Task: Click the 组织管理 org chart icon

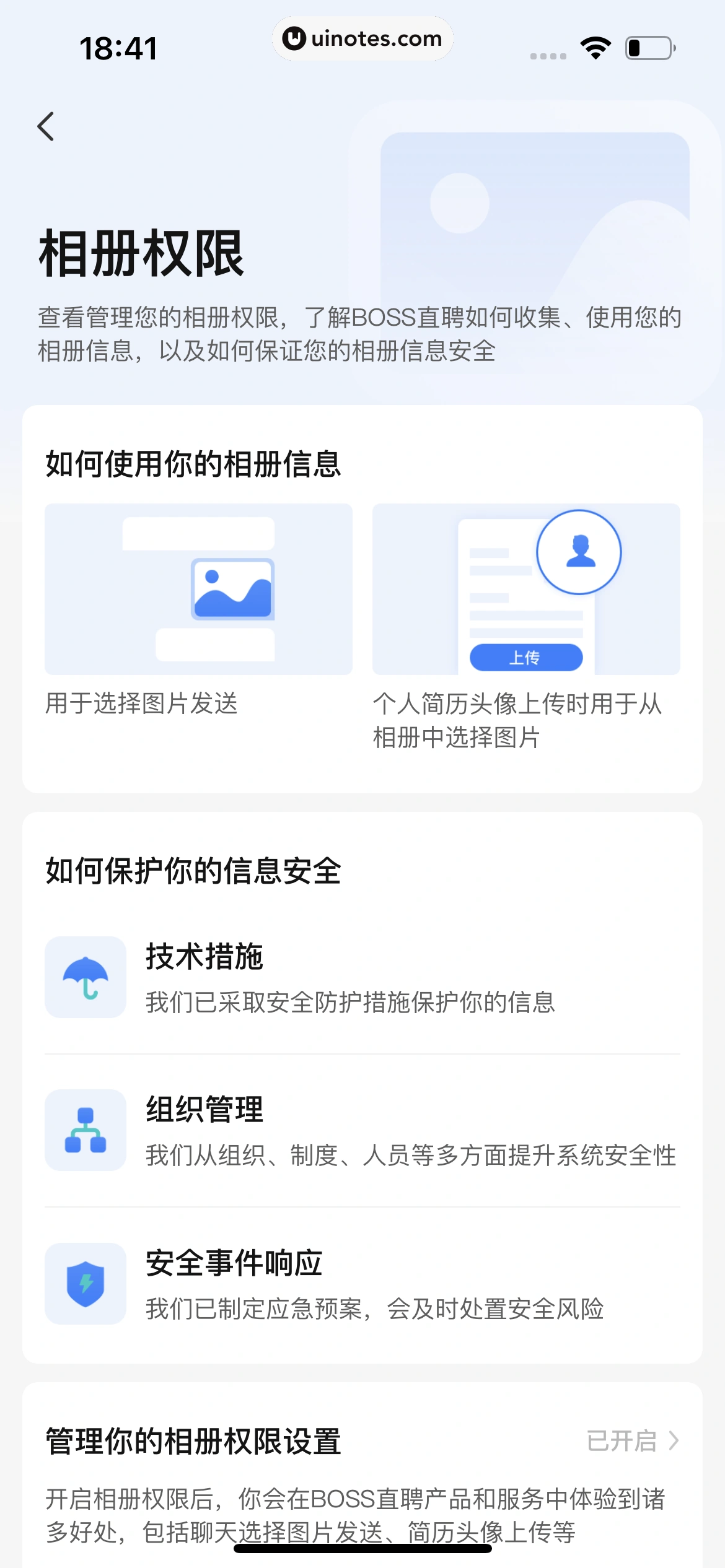Action: coord(85,1131)
